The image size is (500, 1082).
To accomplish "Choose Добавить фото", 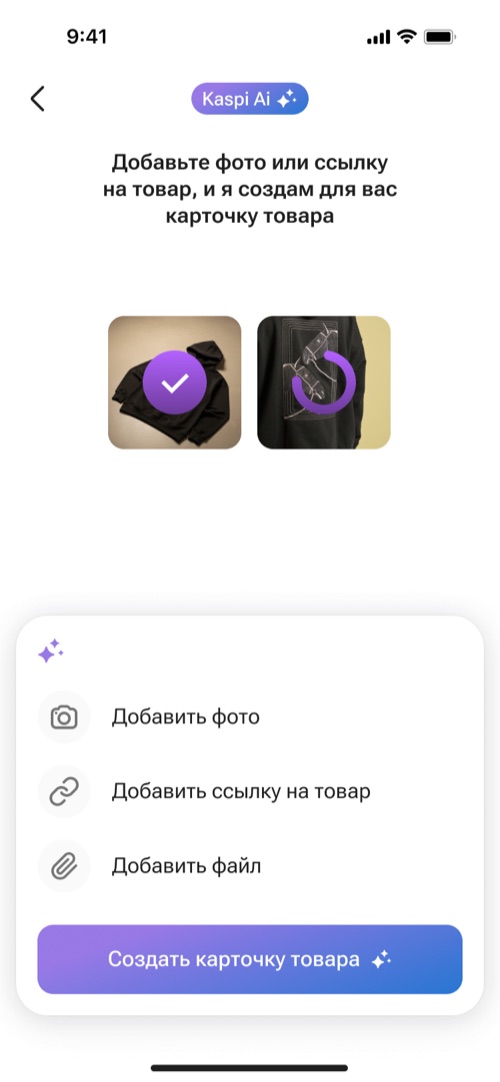I will click(x=250, y=717).
